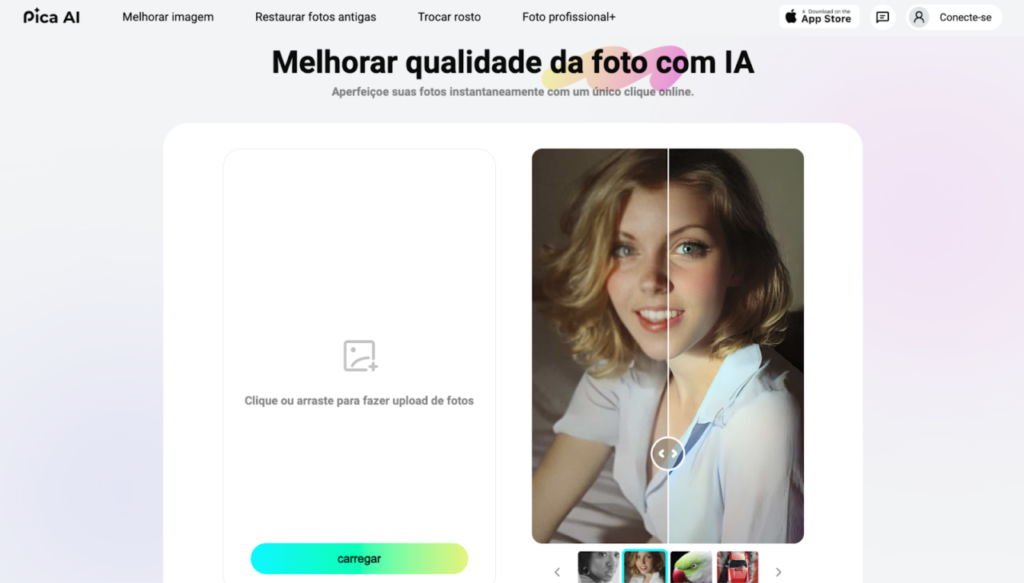Select the red car sample thumbnail

(737, 568)
